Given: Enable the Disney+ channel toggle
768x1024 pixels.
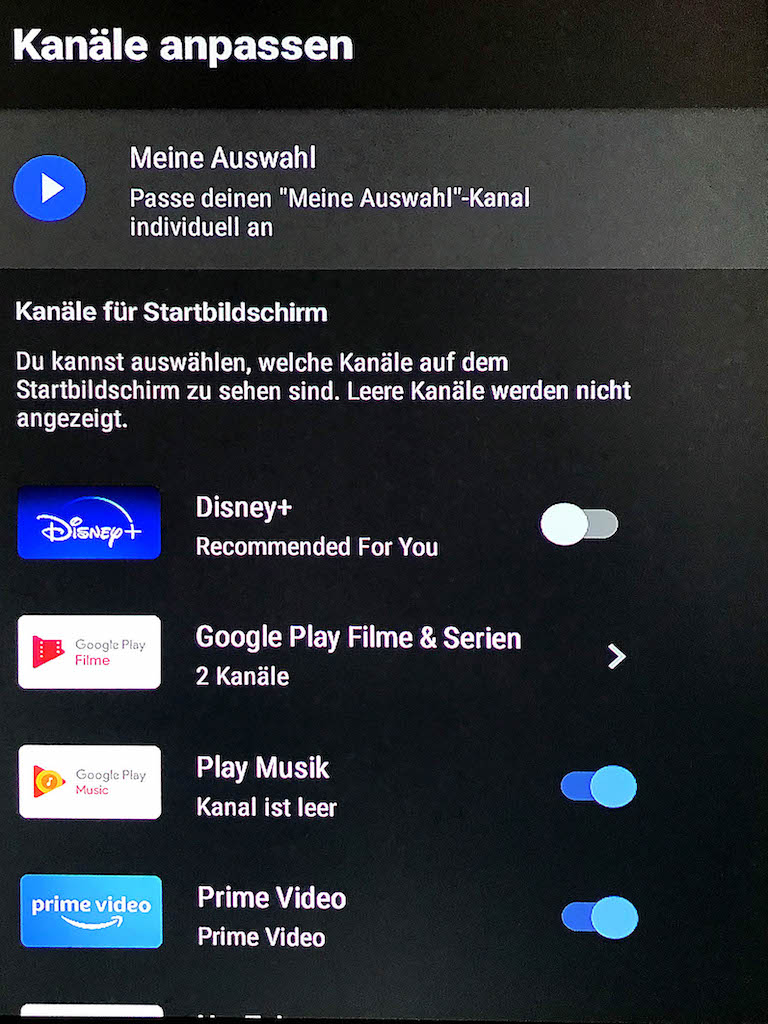Looking at the screenshot, I should pyautogui.click(x=579, y=524).
